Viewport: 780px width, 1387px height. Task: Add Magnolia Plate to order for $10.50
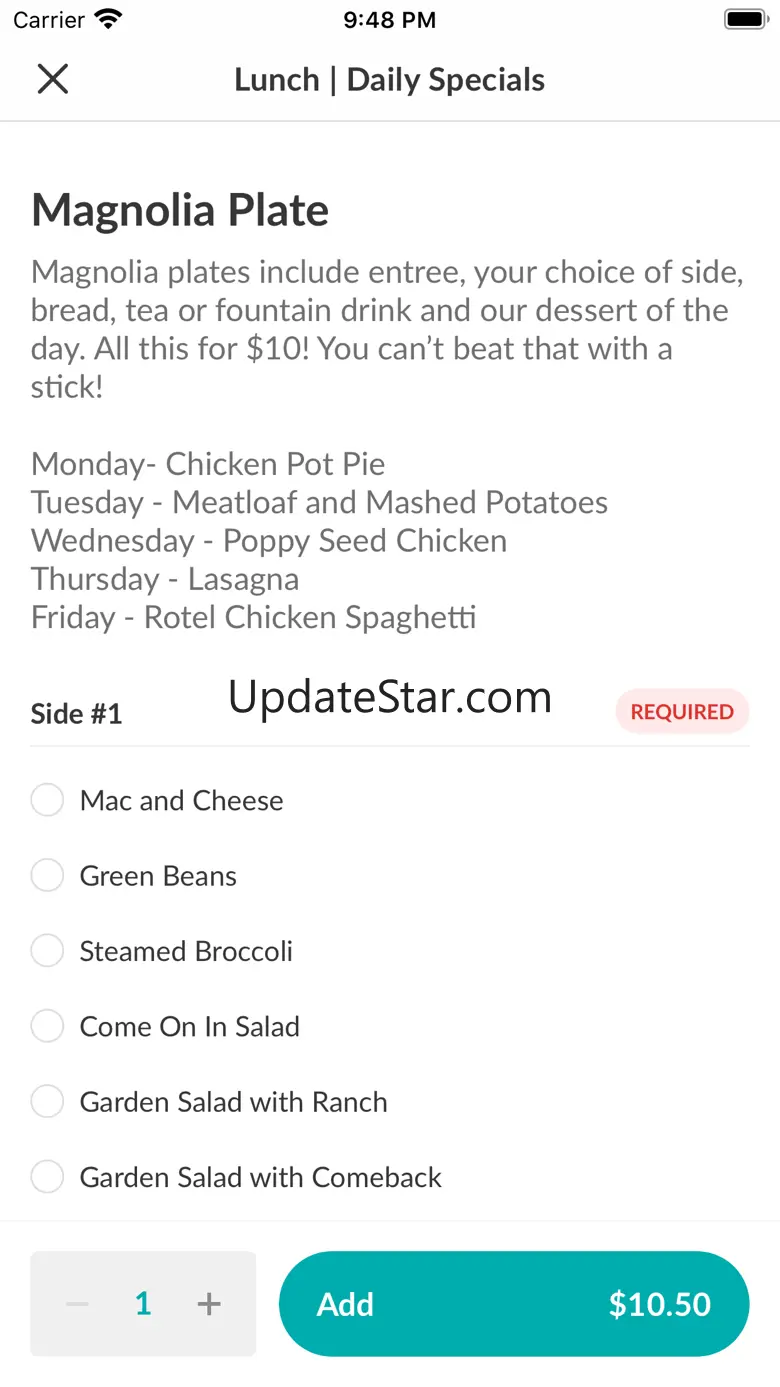[x=513, y=1304]
